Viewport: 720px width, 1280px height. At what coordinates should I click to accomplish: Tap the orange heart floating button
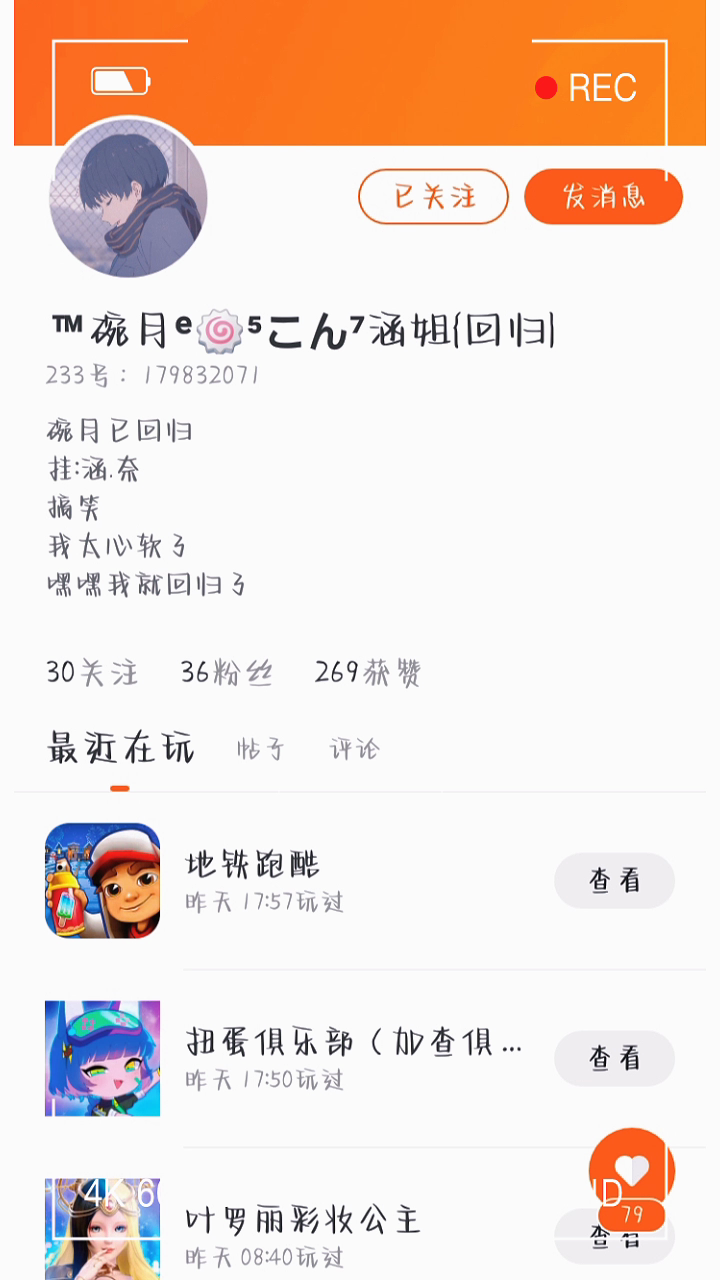click(631, 1168)
